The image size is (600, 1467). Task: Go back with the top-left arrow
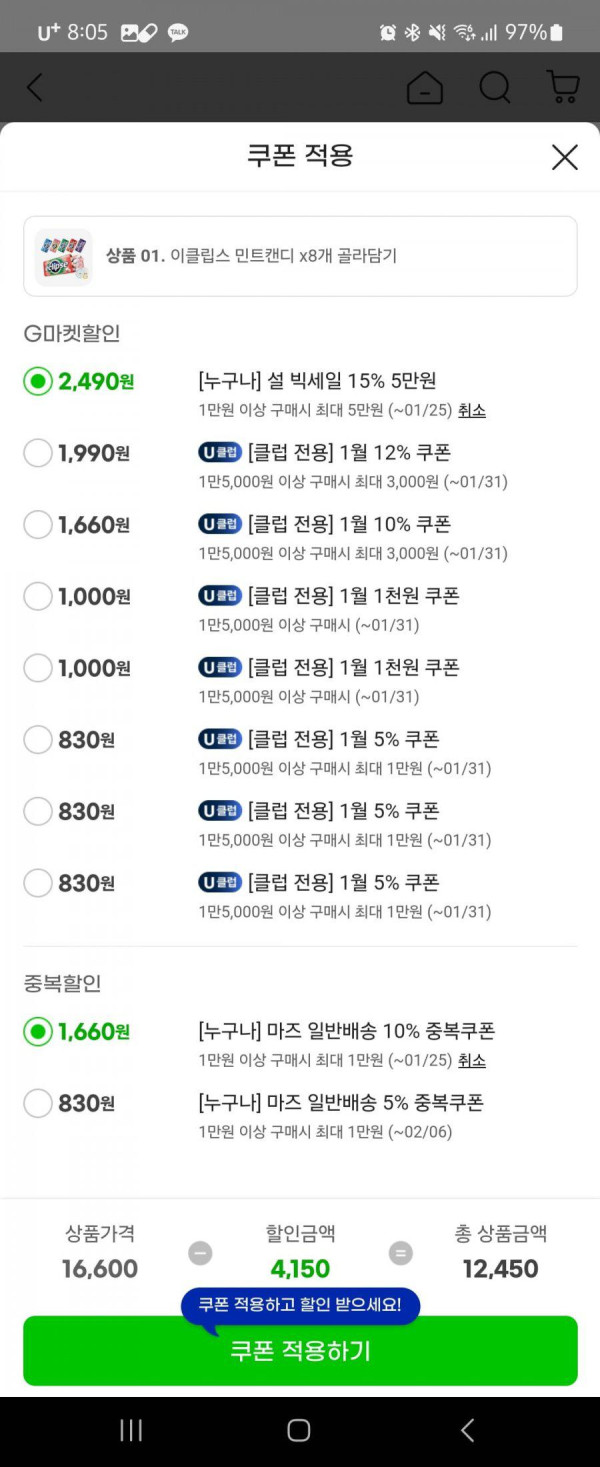[35, 88]
